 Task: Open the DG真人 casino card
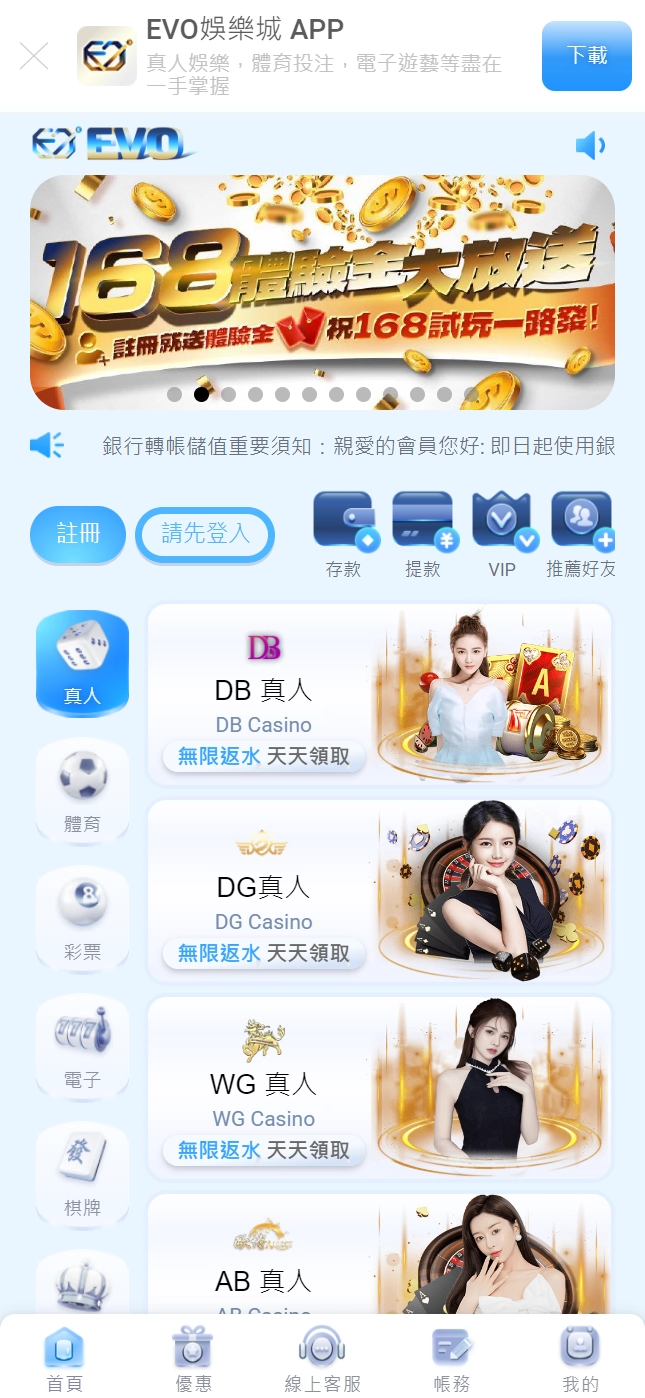[x=379, y=891]
